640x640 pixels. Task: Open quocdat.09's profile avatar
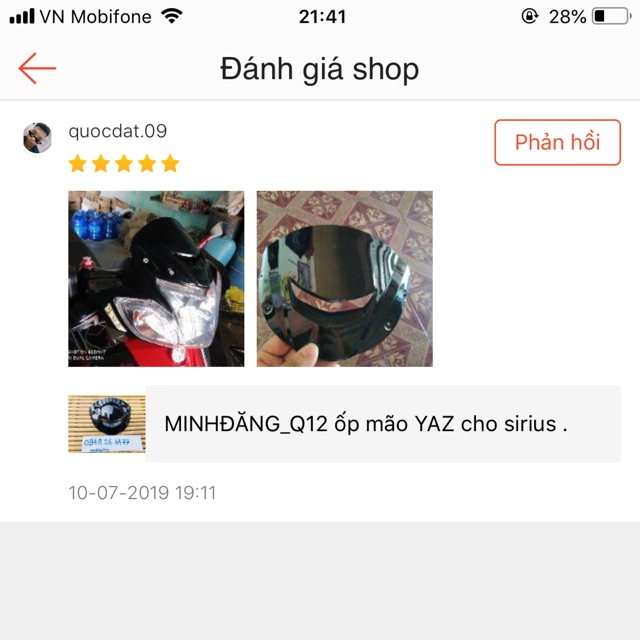point(38,138)
